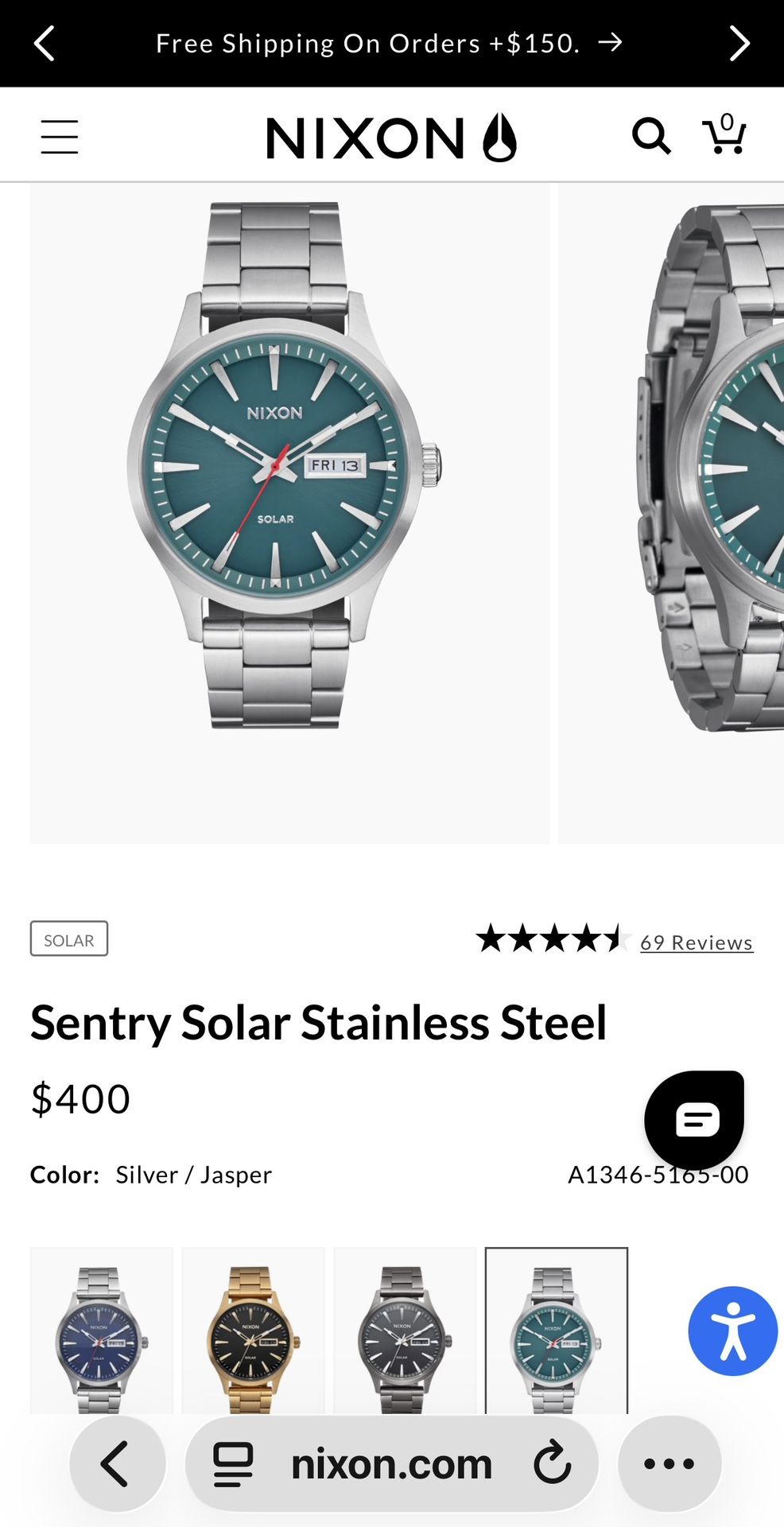This screenshot has height=1527, width=784.
Task: Open the chat assistant bubble
Action: click(x=693, y=1117)
